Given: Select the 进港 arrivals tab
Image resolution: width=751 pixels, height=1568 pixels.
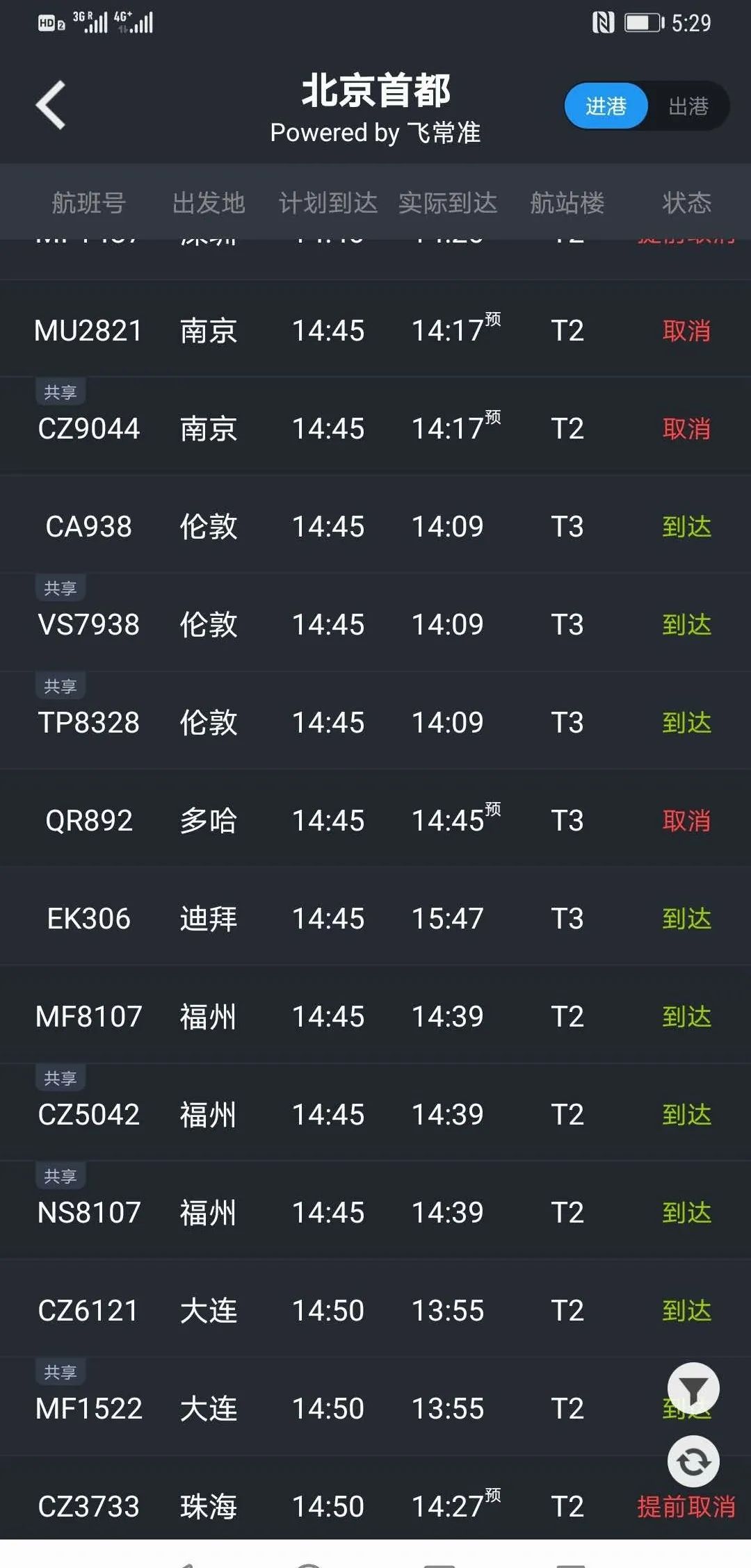Looking at the screenshot, I should tap(606, 106).
